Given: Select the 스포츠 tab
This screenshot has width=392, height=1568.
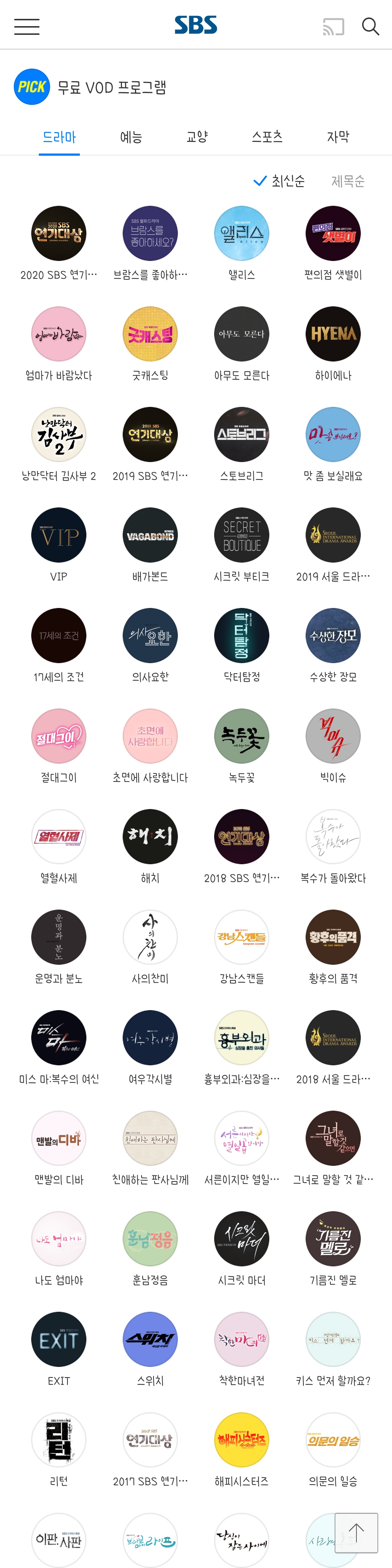Looking at the screenshot, I should click(x=267, y=137).
